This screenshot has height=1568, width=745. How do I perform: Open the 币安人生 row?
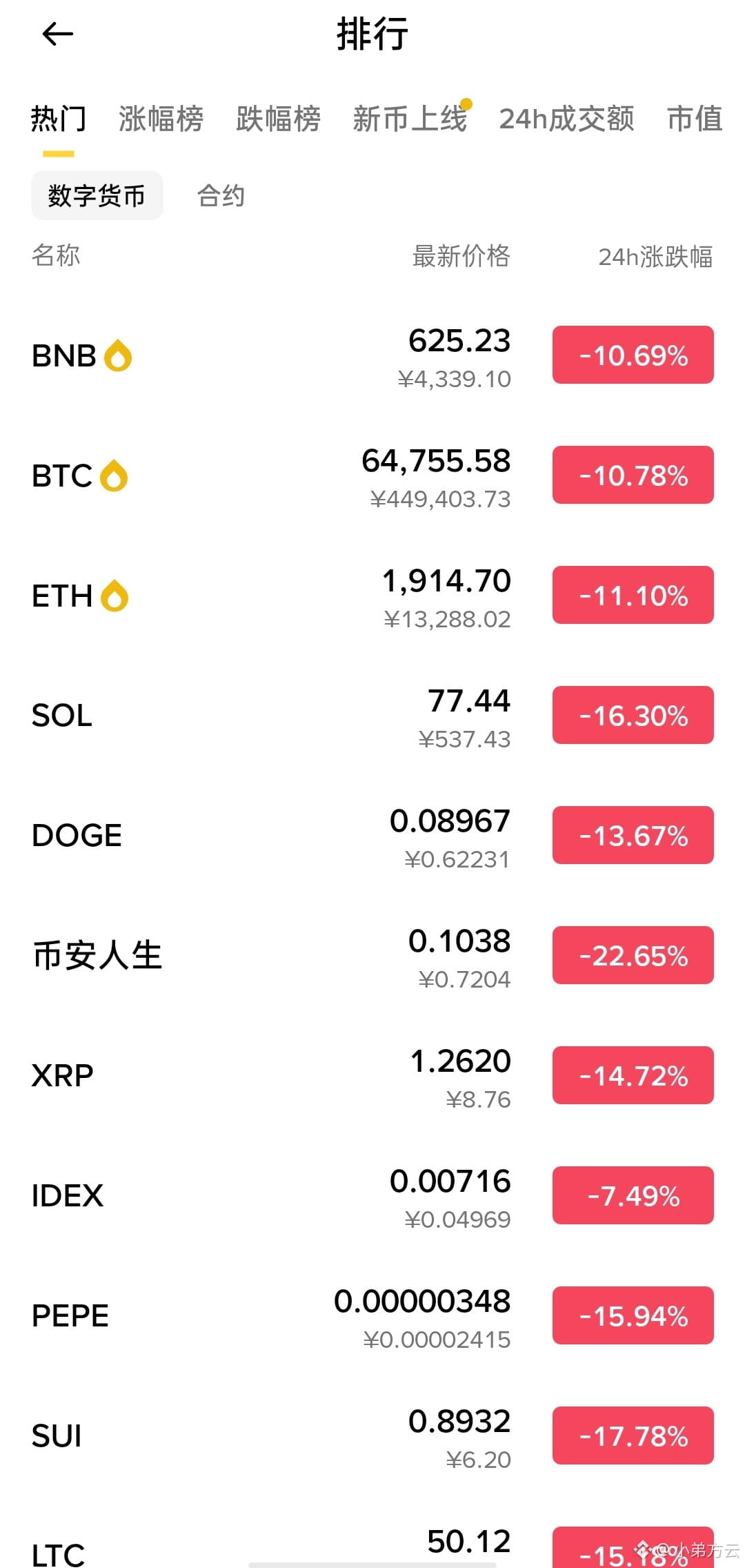372,957
